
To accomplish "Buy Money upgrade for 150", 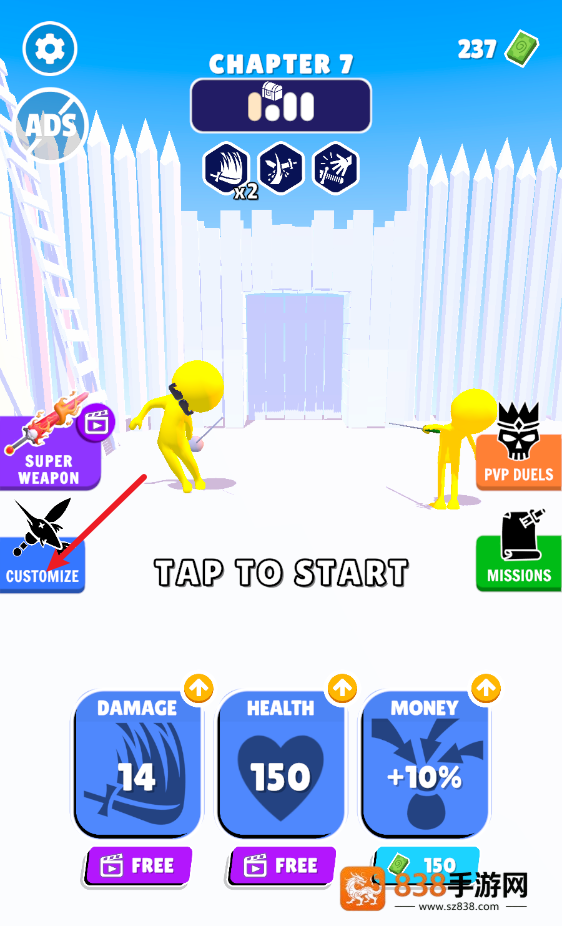I will 427,863.
